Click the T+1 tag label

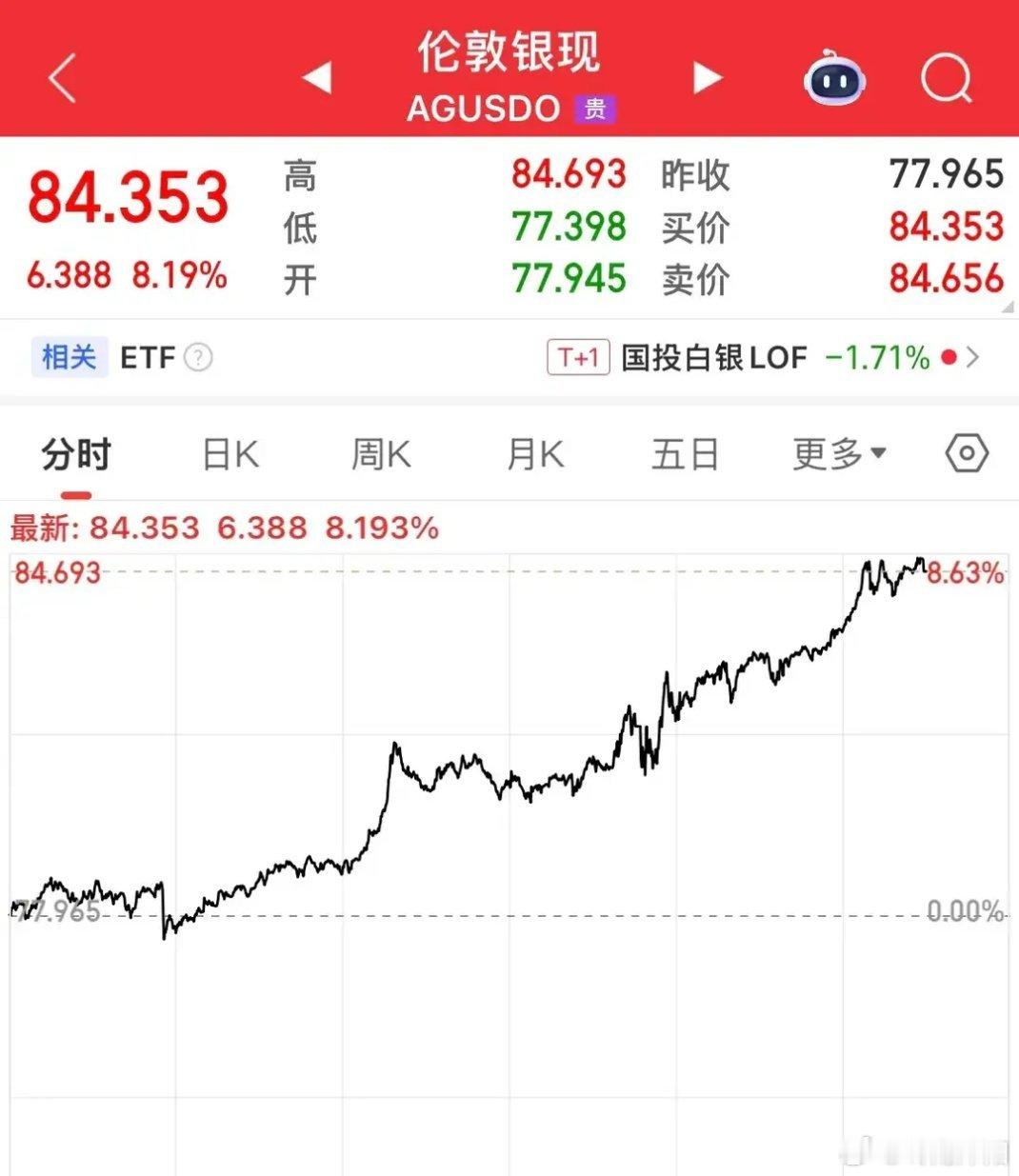tap(578, 357)
